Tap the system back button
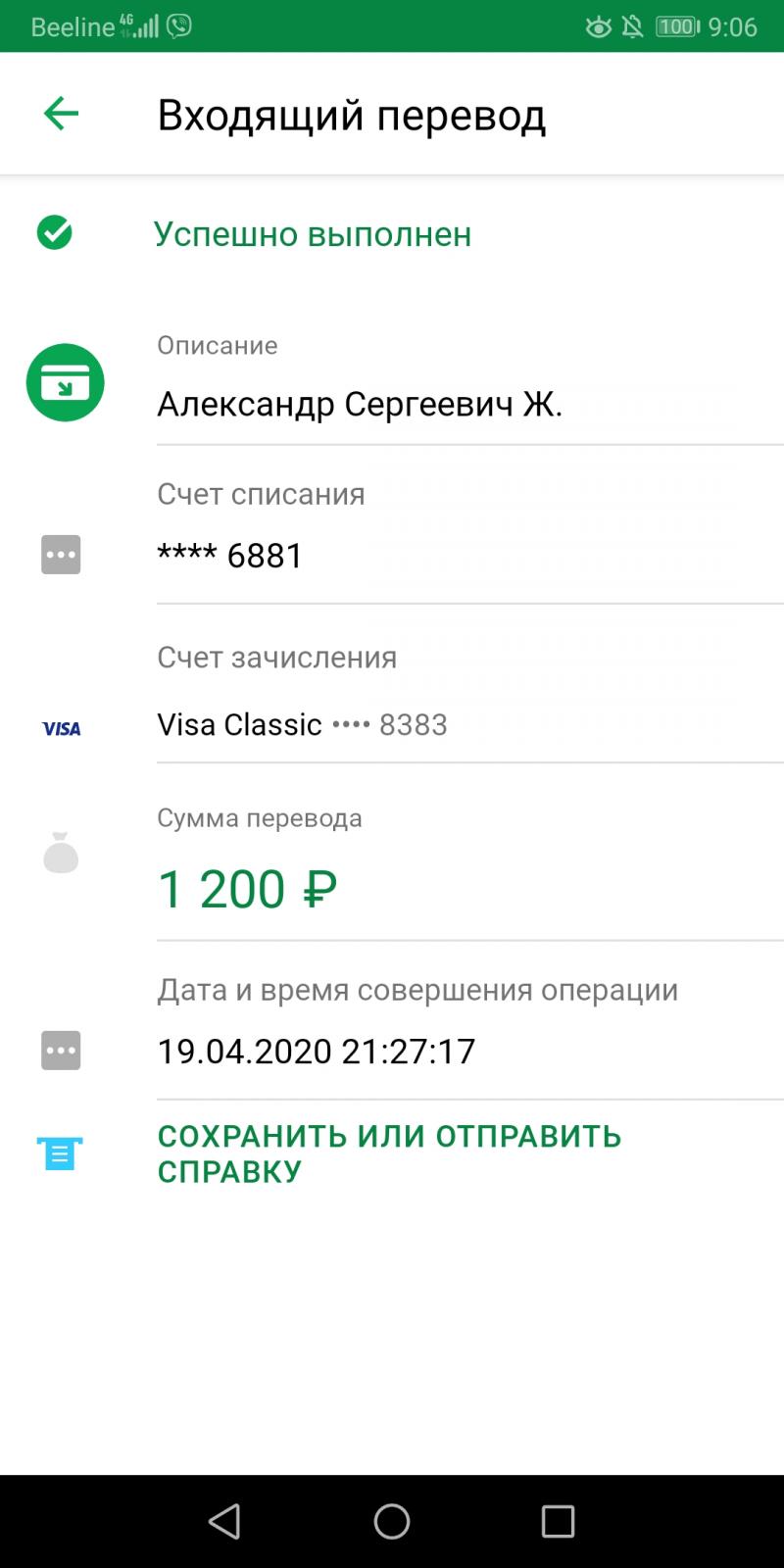This screenshot has width=784, height=1568. [x=224, y=1521]
